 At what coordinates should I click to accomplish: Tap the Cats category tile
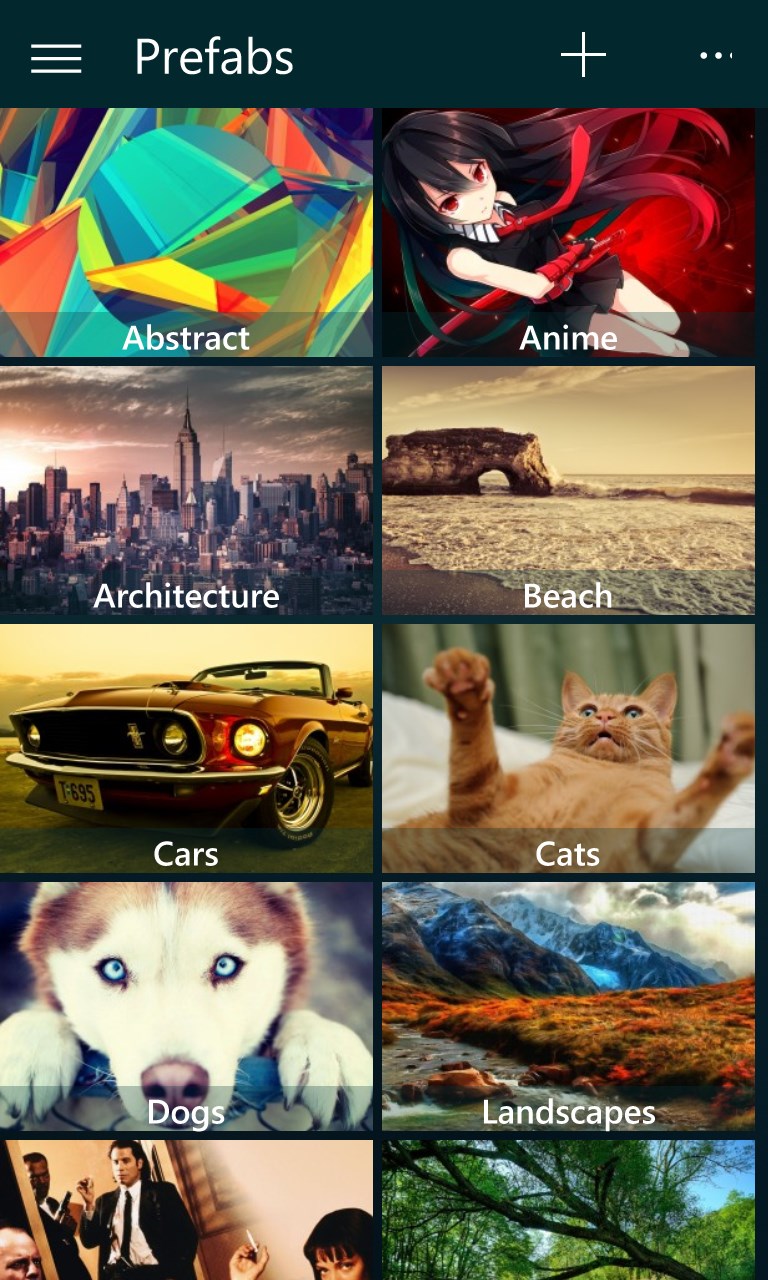tap(568, 748)
